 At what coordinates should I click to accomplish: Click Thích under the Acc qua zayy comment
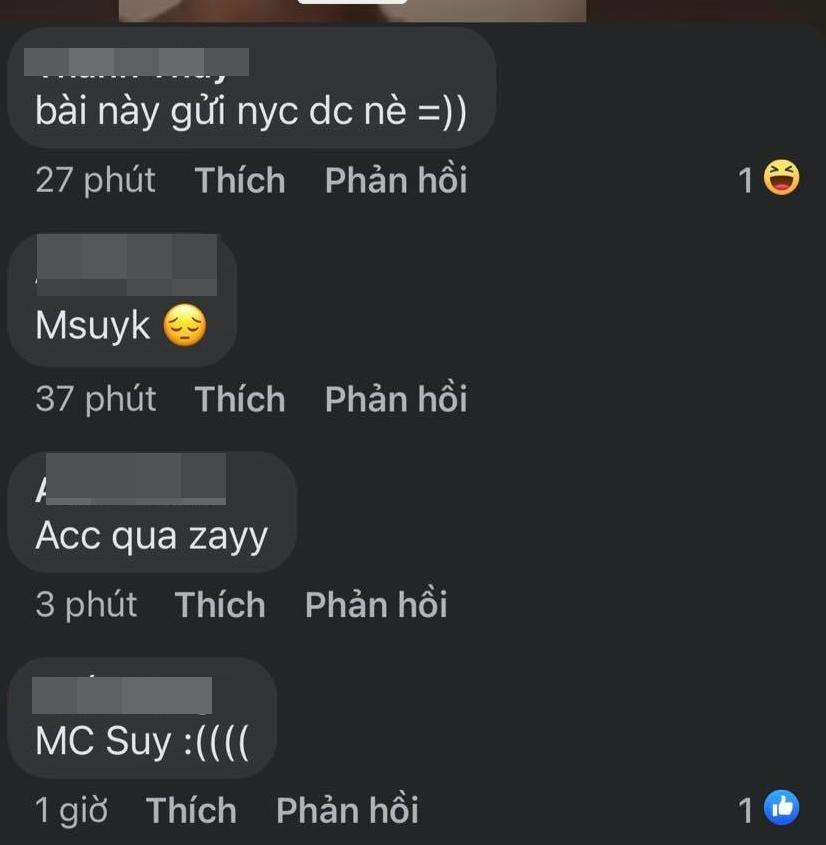220,604
